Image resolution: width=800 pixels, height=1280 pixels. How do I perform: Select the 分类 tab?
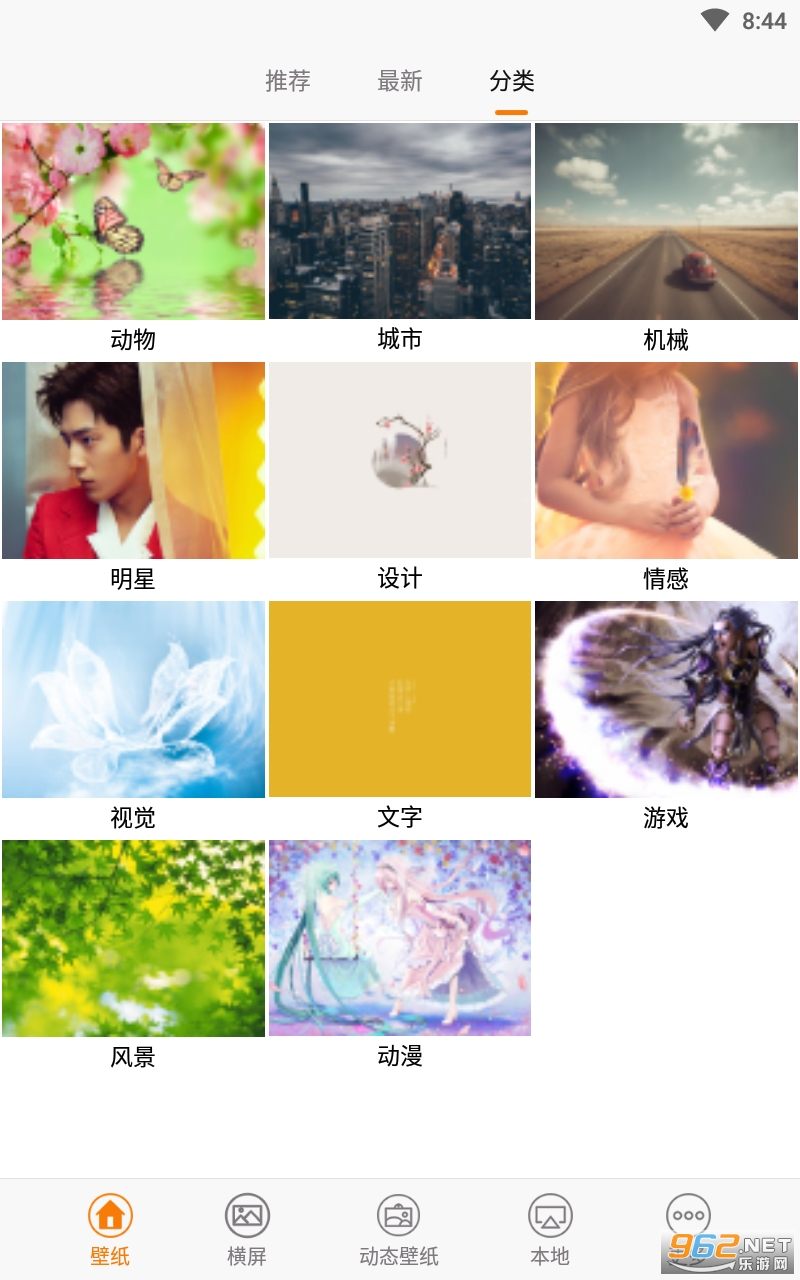(511, 81)
